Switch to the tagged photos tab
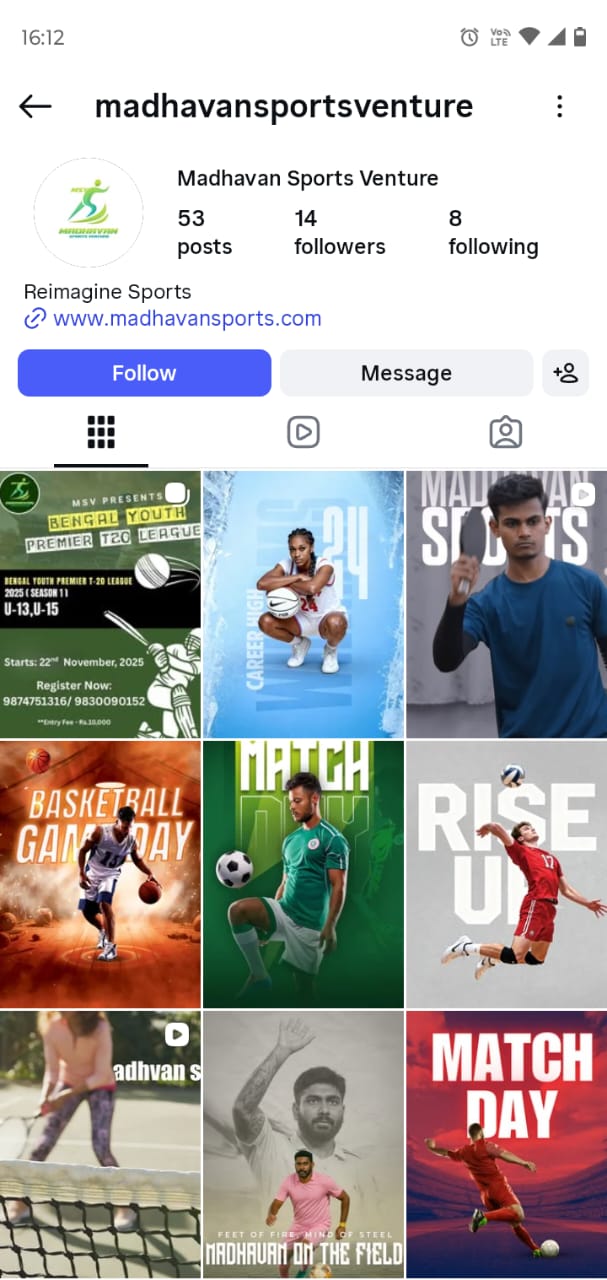 (505, 432)
